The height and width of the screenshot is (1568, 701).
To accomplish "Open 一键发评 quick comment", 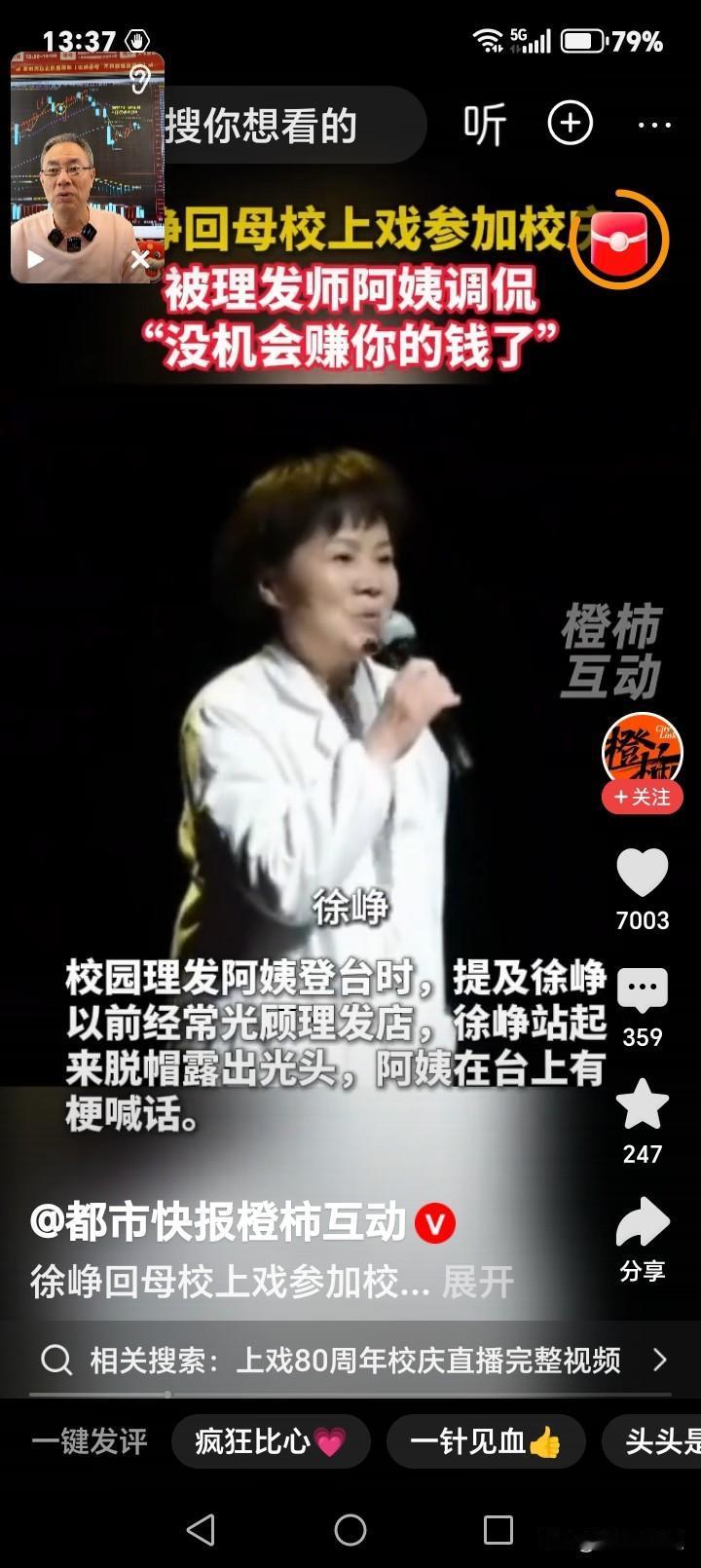I will click(x=90, y=1442).
